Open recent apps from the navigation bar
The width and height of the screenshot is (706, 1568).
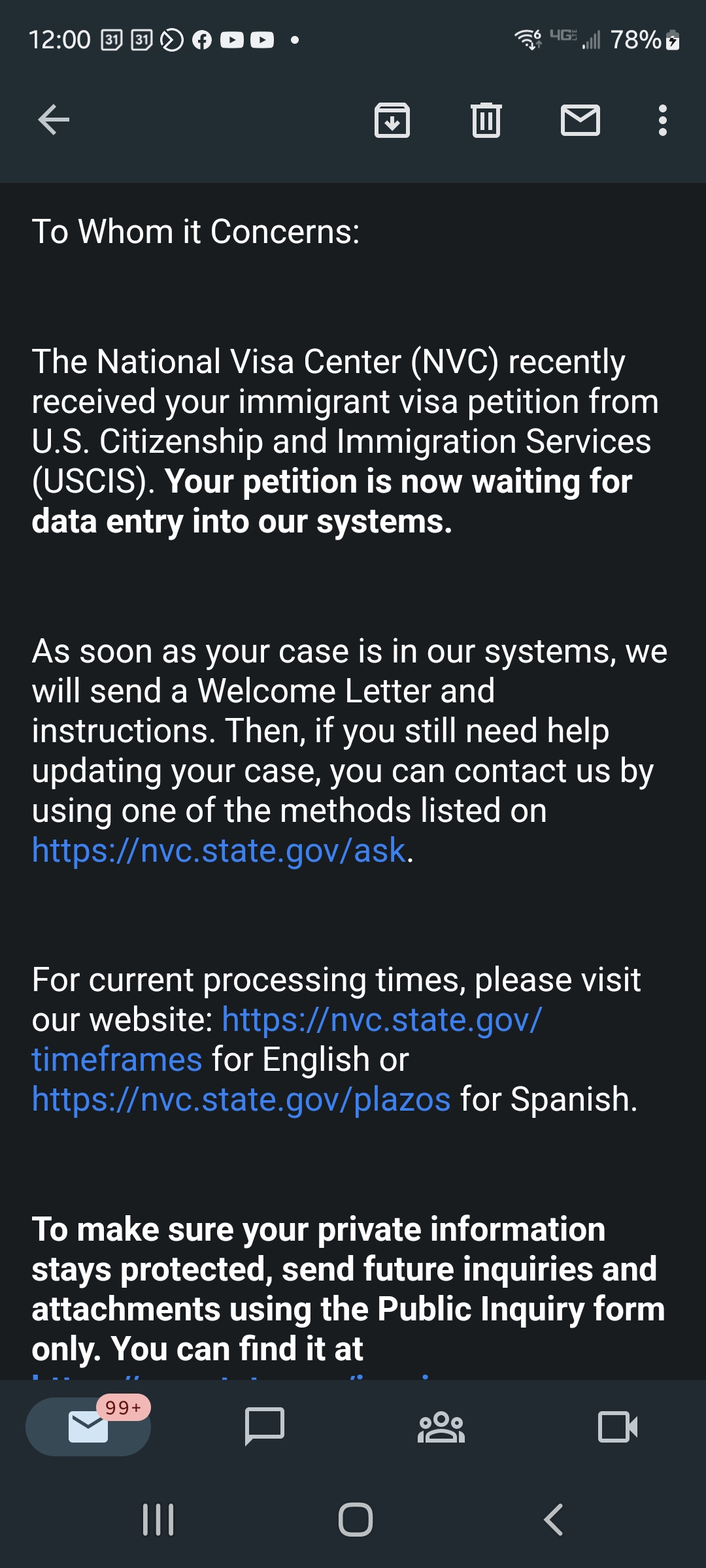(x=158, y=1520)
